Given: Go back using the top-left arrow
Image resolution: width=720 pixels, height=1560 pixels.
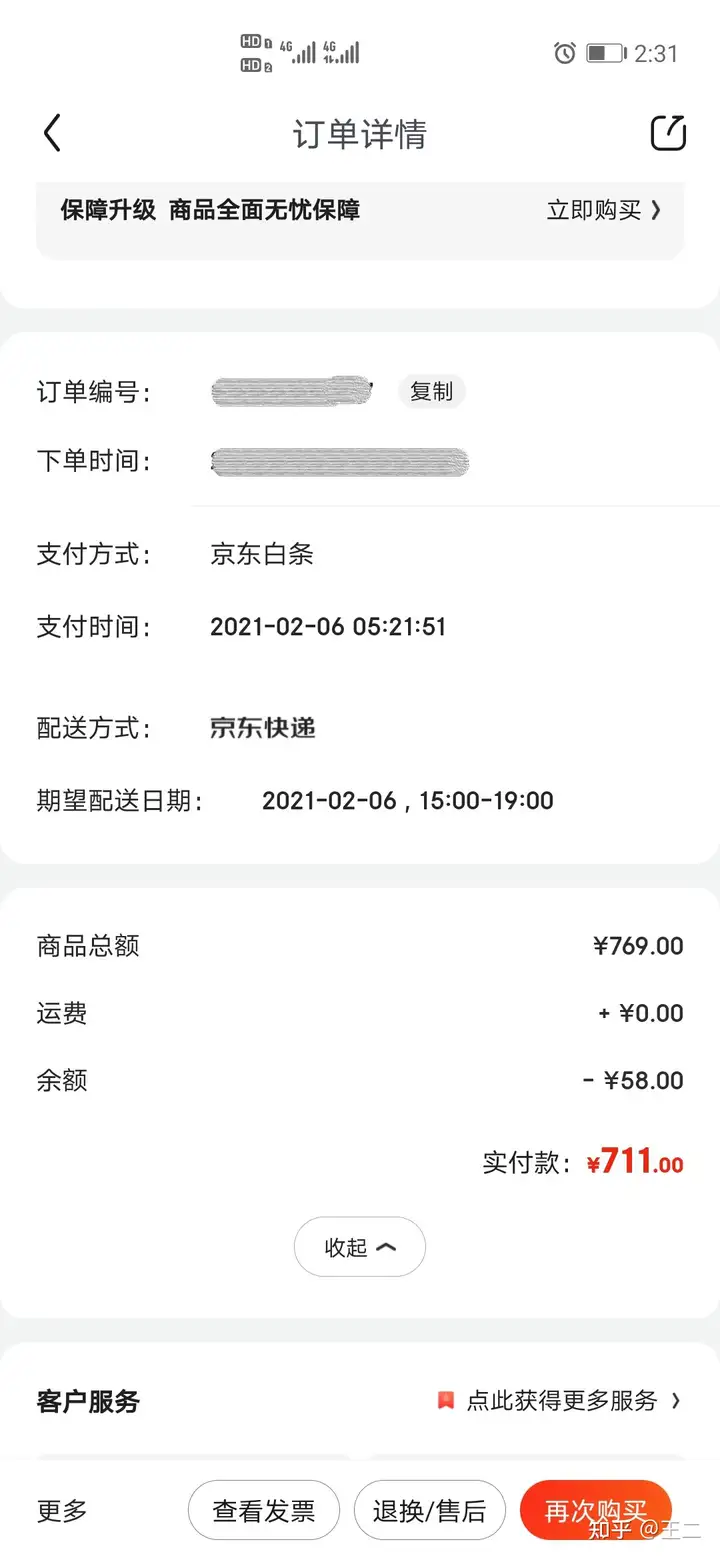Looking at the screenshot, I should pyautogui.click(x=52, y=133).
